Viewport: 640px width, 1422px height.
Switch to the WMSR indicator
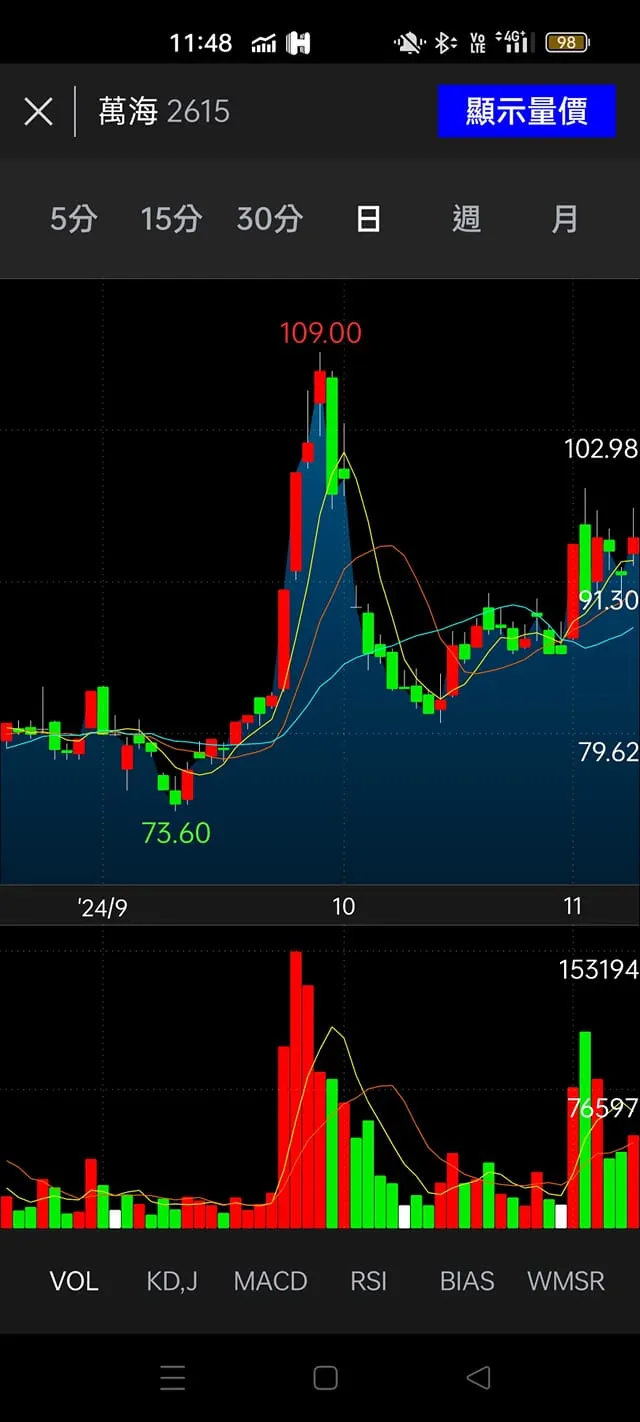click(x=566, y=1281)
